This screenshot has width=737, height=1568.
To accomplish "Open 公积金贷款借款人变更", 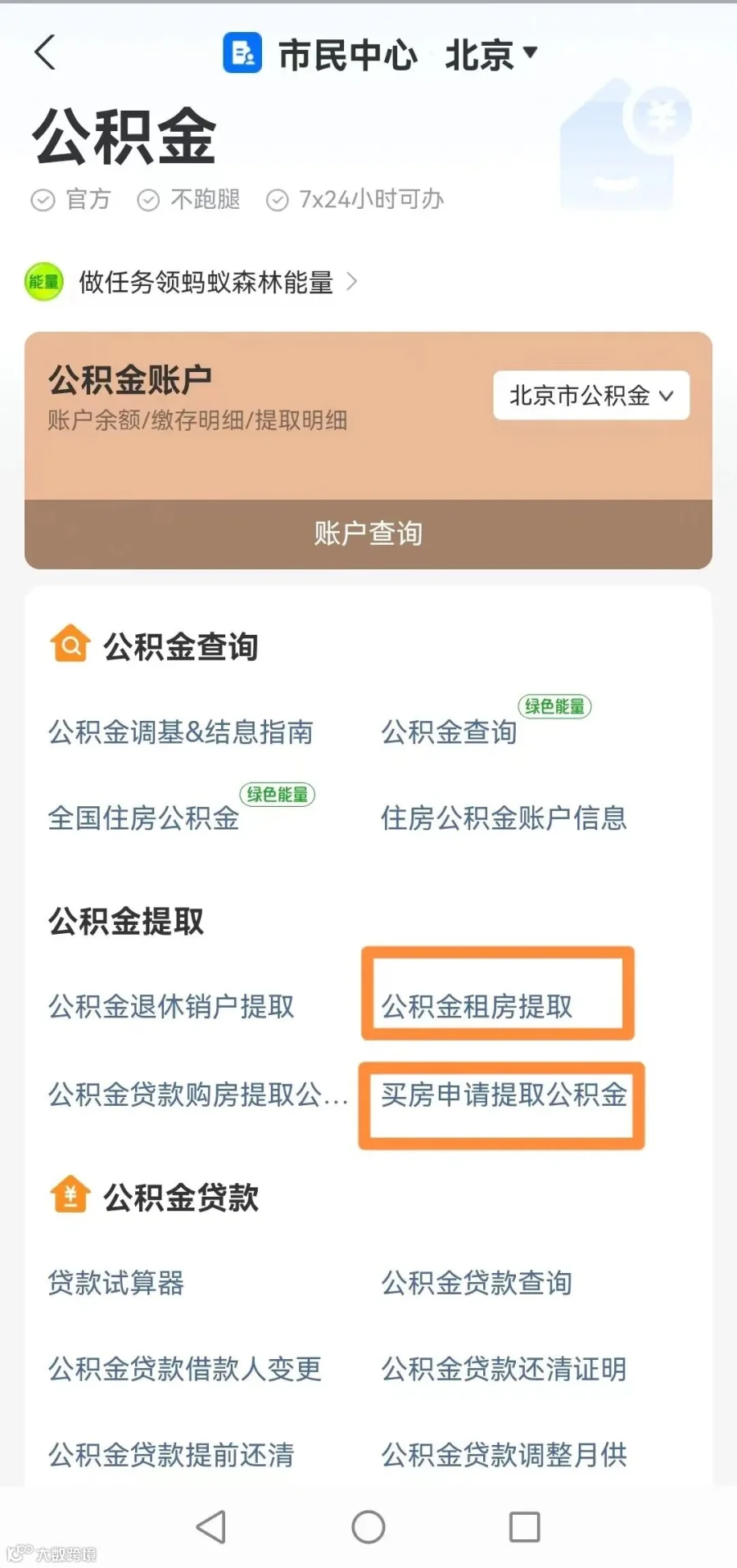I will [x=184, y=1369].
